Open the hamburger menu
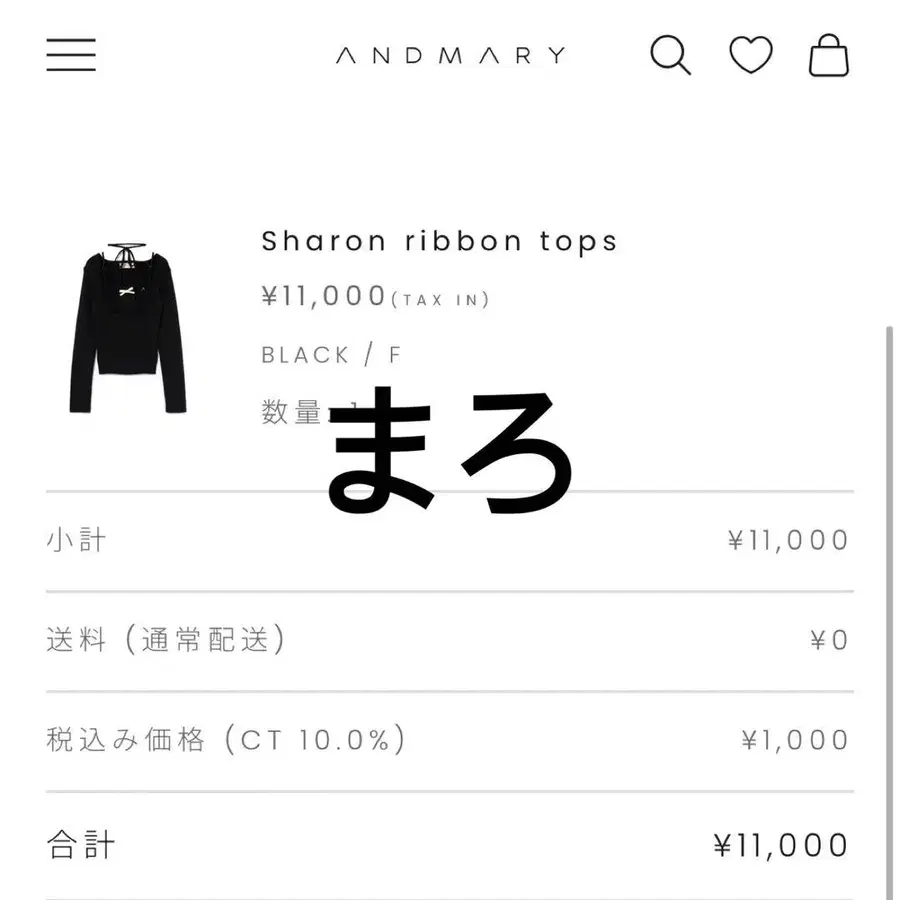The height and width of the screenshot is (900, 900). [x=71, y=54]
